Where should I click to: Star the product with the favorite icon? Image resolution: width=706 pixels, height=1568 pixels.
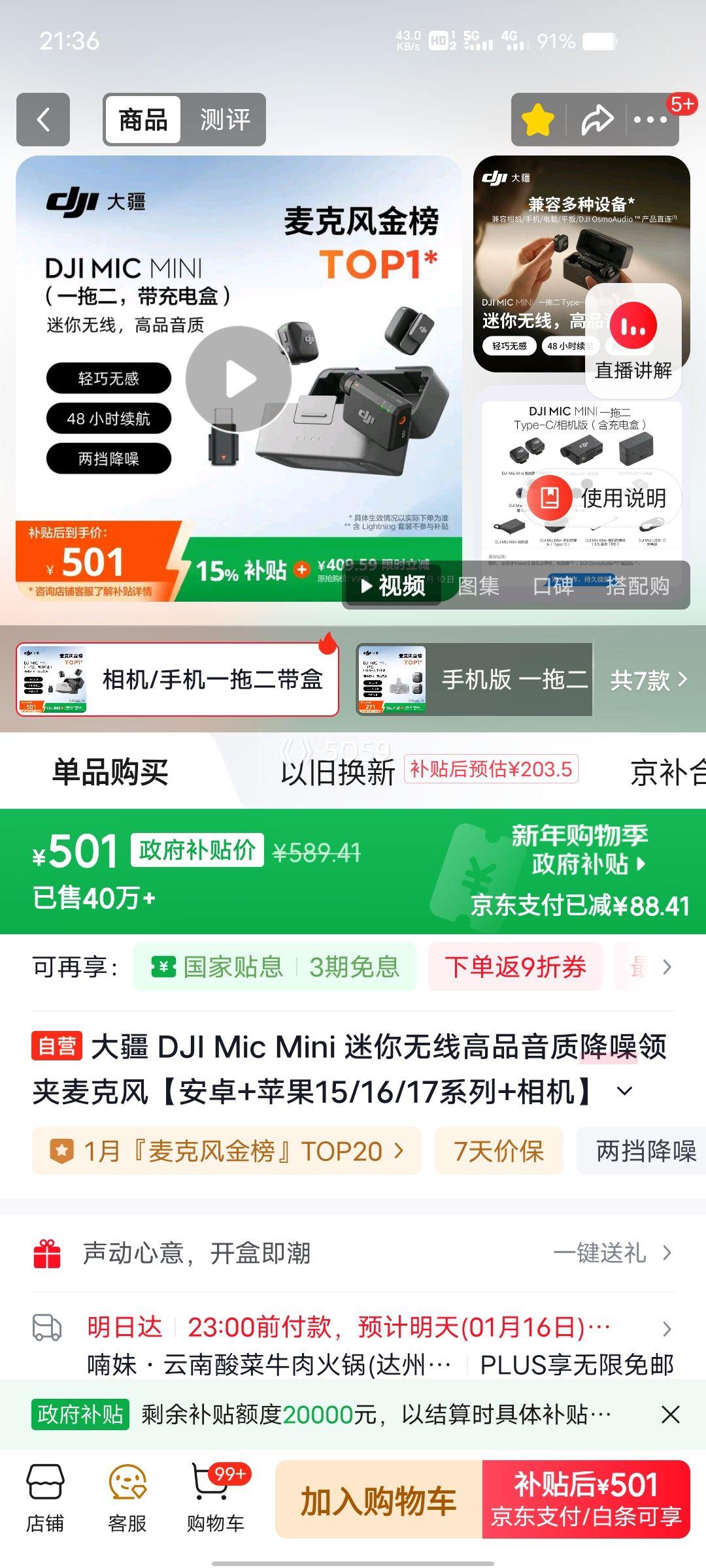[537, 119]
